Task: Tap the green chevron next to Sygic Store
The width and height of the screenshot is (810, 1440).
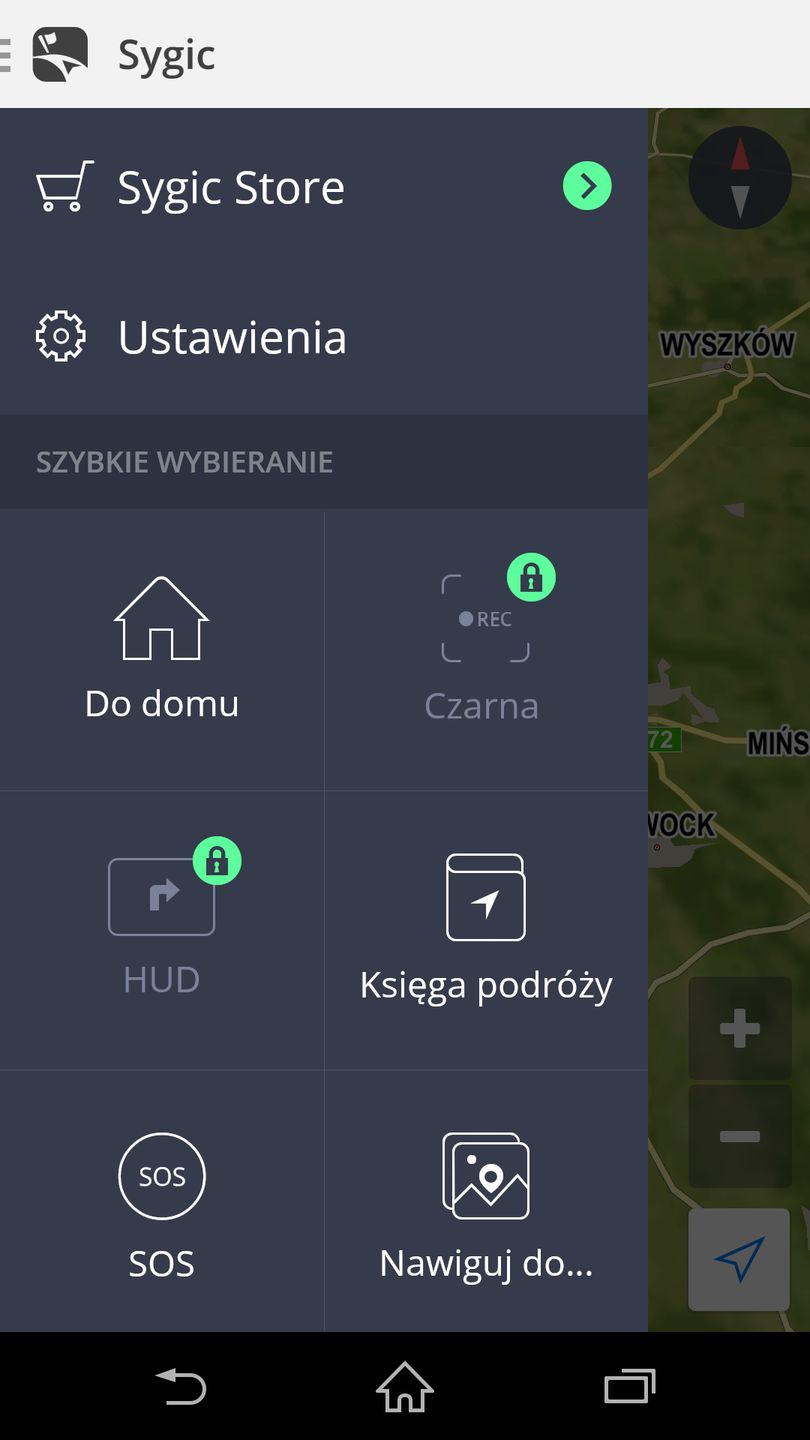Action: [x=587, y=186]
